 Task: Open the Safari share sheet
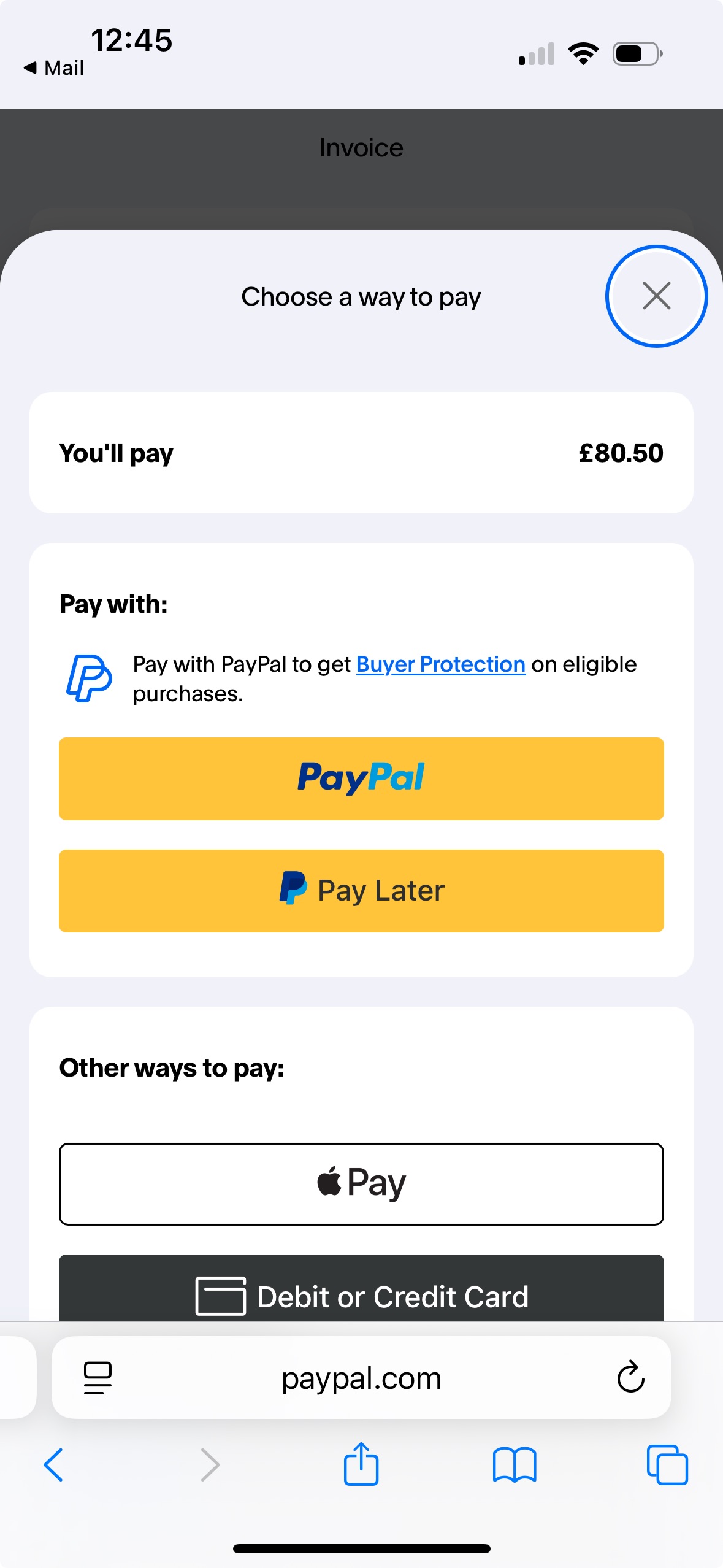[x=361, y=1464]
